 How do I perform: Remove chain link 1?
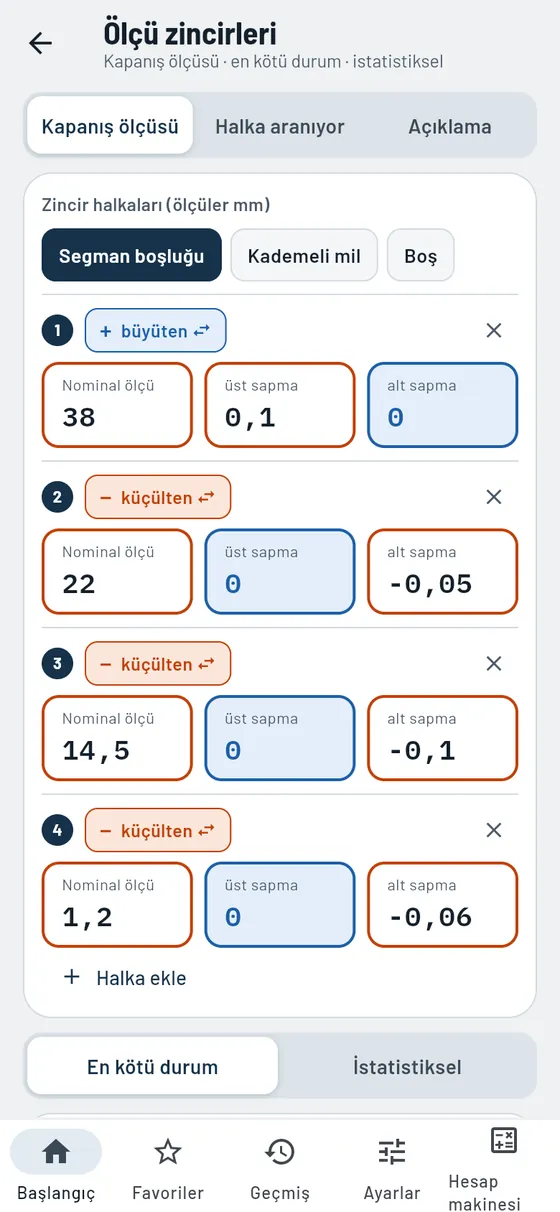493,330
